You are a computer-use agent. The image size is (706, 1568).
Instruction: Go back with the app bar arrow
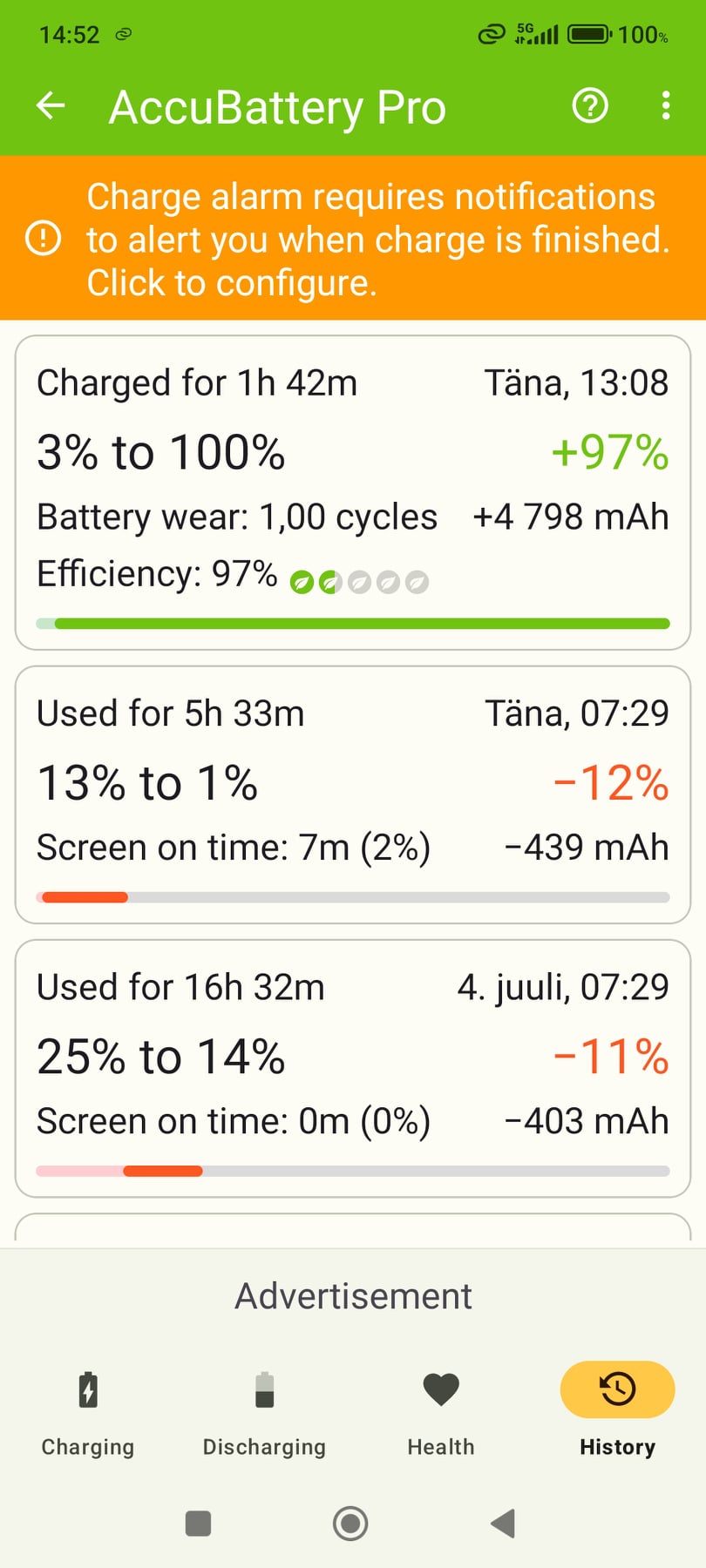[51, 106]
